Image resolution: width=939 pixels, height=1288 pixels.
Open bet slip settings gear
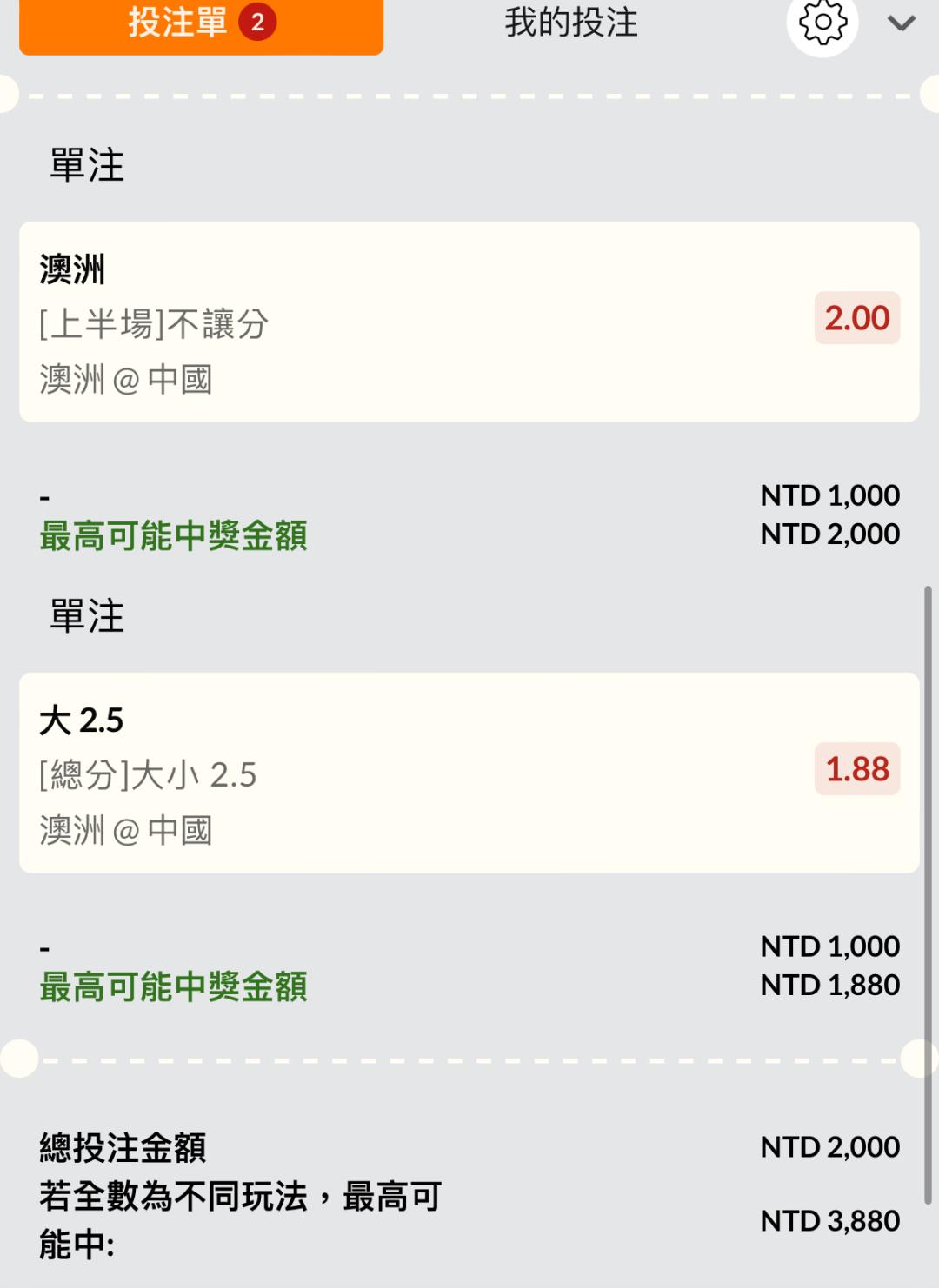(822, 23)
